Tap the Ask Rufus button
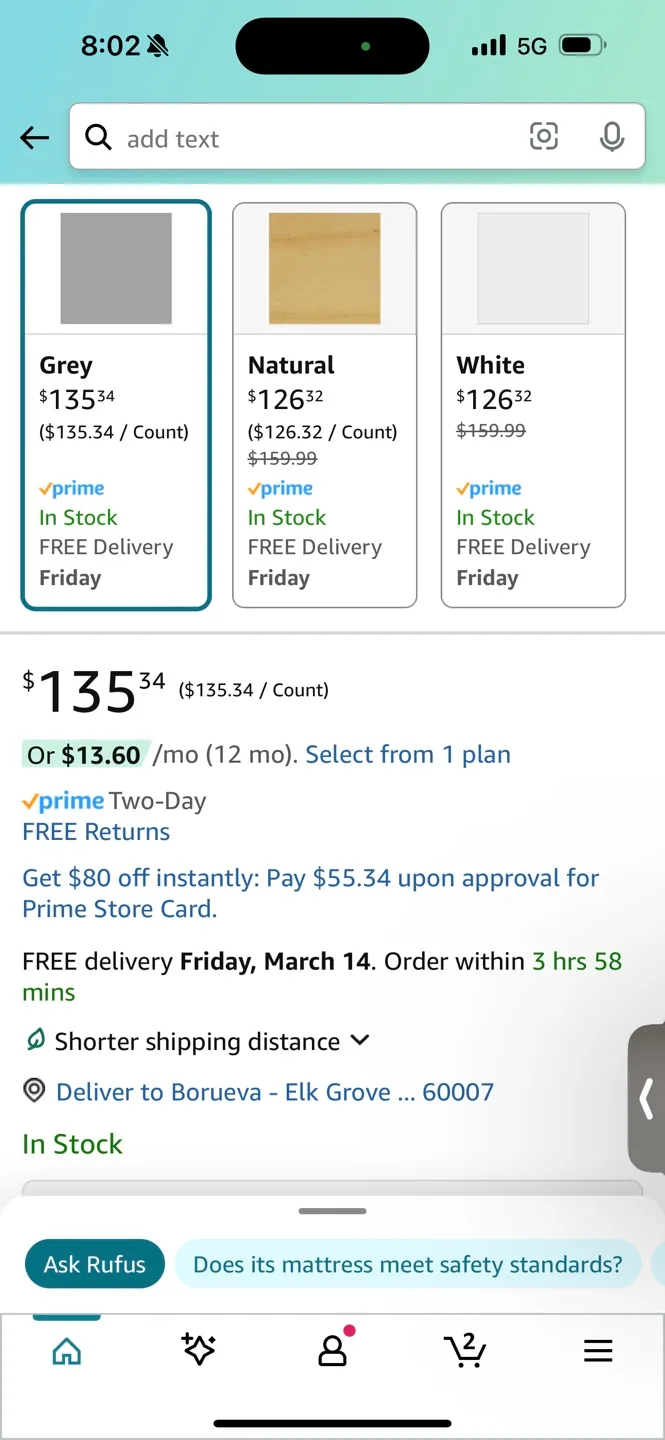 95,1264
